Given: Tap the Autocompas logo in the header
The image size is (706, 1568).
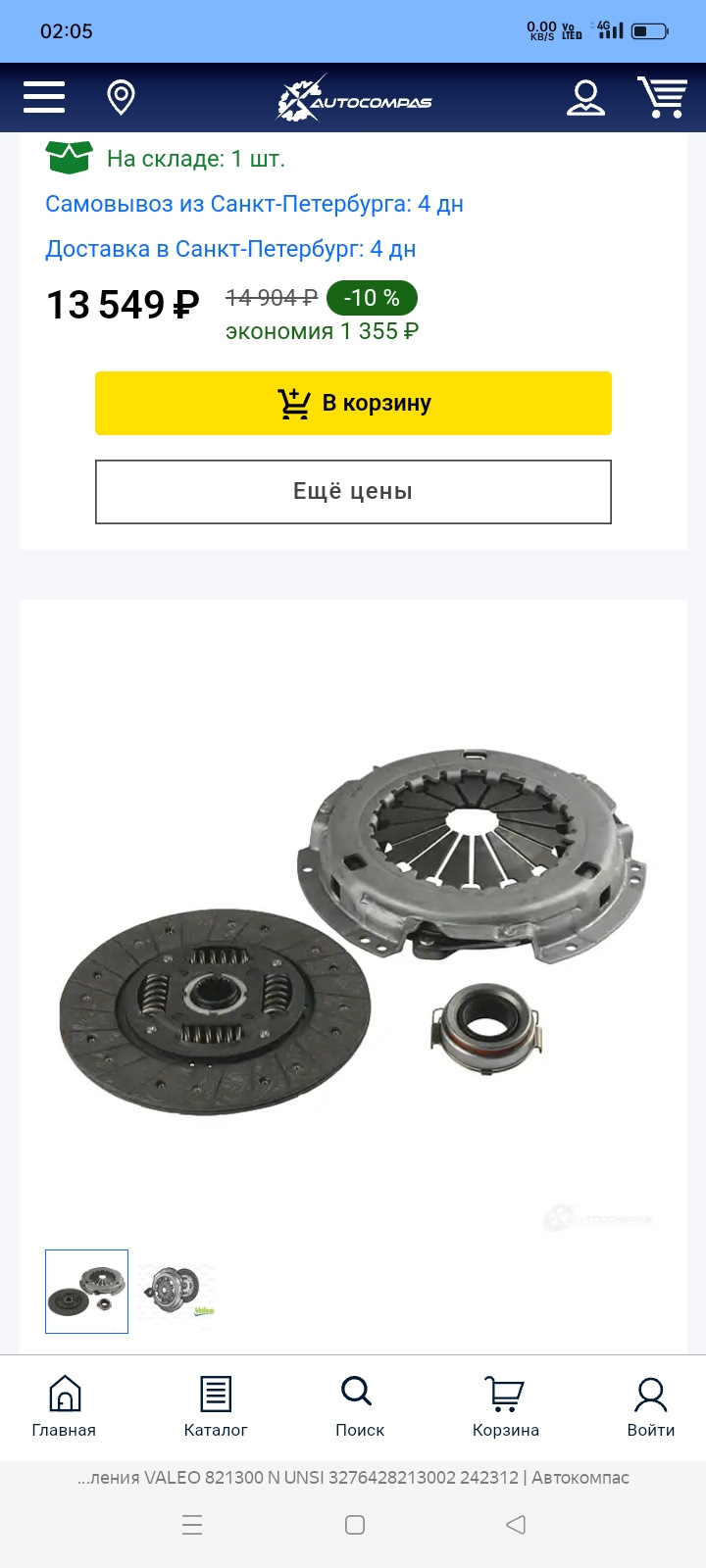Looking at the screenshot, I should (x=354, y=99).
